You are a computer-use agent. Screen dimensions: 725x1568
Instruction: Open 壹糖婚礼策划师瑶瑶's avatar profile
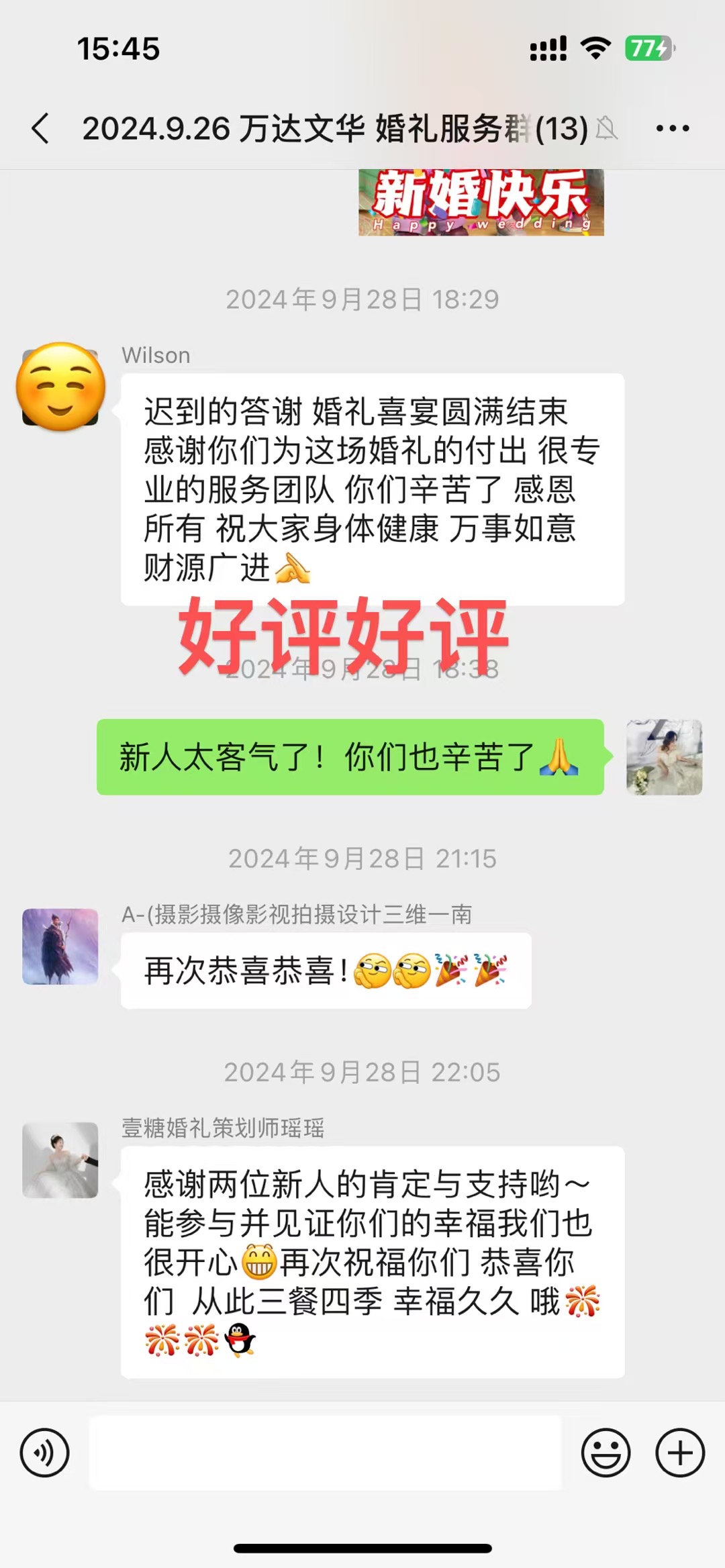pos(60,1160)
